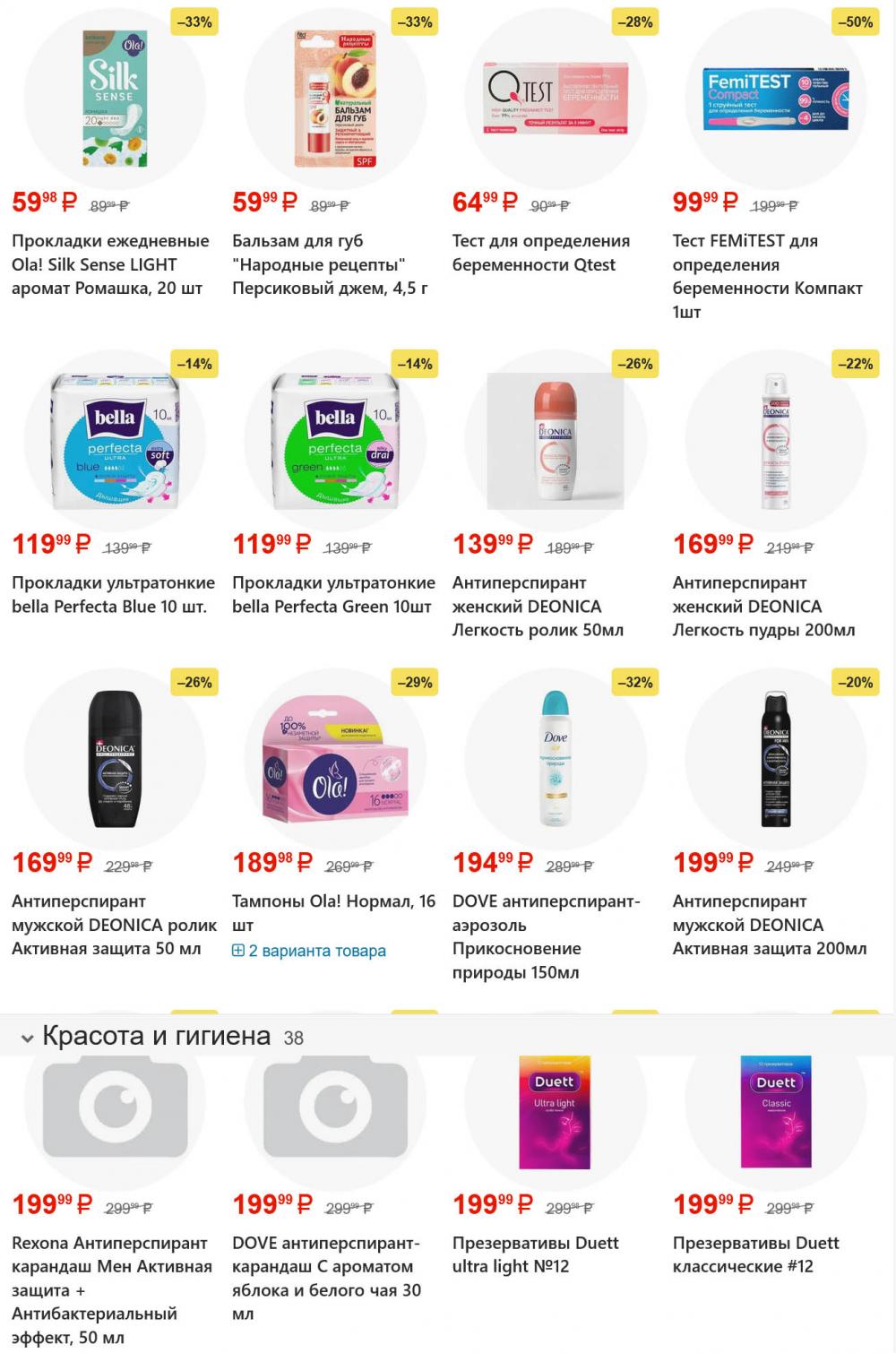Open bella Perfecta Green pads item
Viewport: 896px width, 1353px height.
point(333,594)
